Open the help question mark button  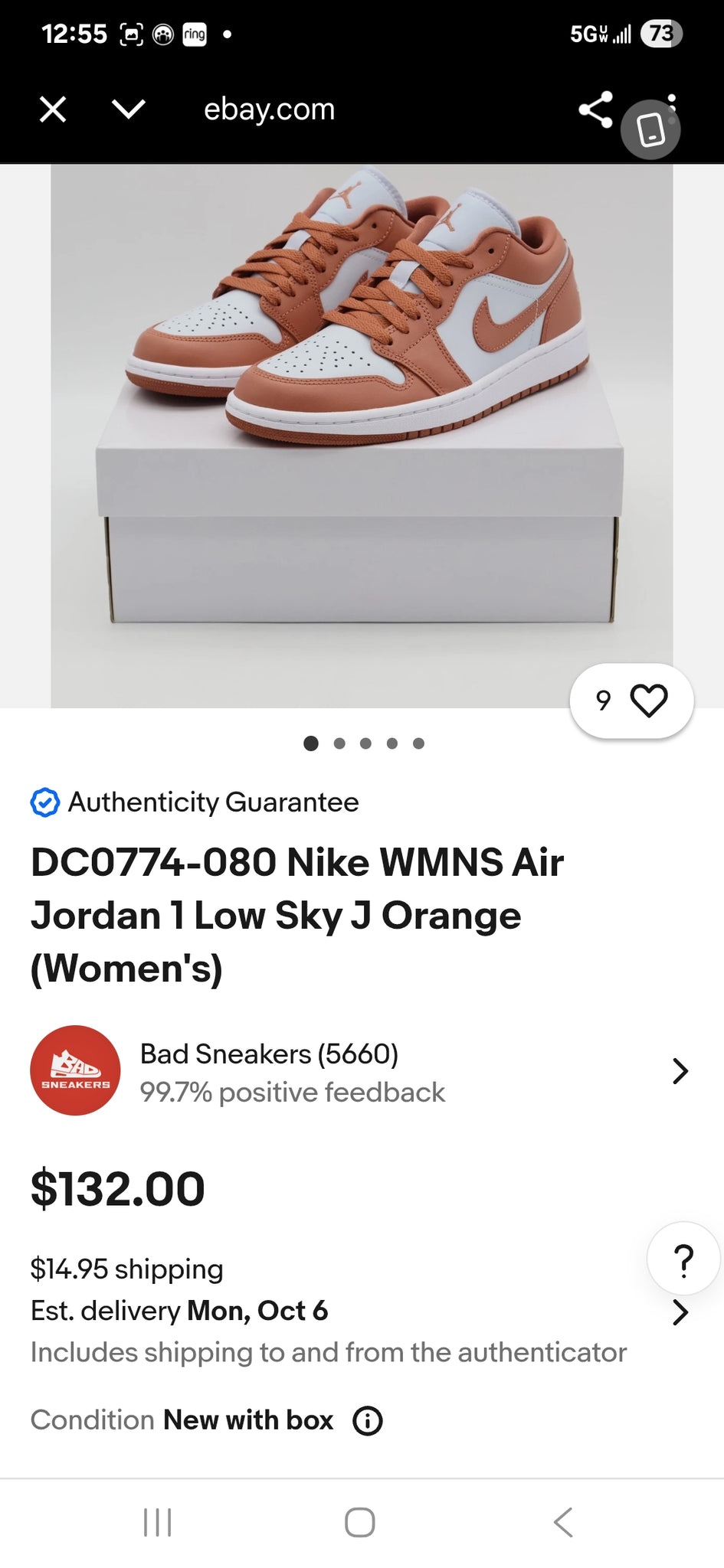(x=683, y=1259)
